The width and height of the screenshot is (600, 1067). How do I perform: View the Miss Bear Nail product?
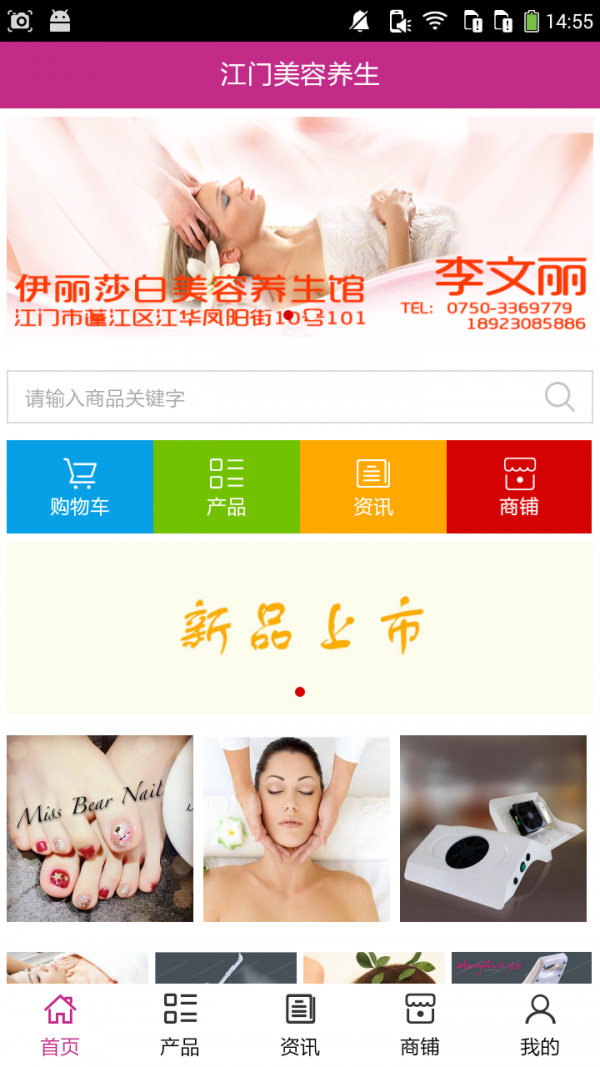pos(100,829)
